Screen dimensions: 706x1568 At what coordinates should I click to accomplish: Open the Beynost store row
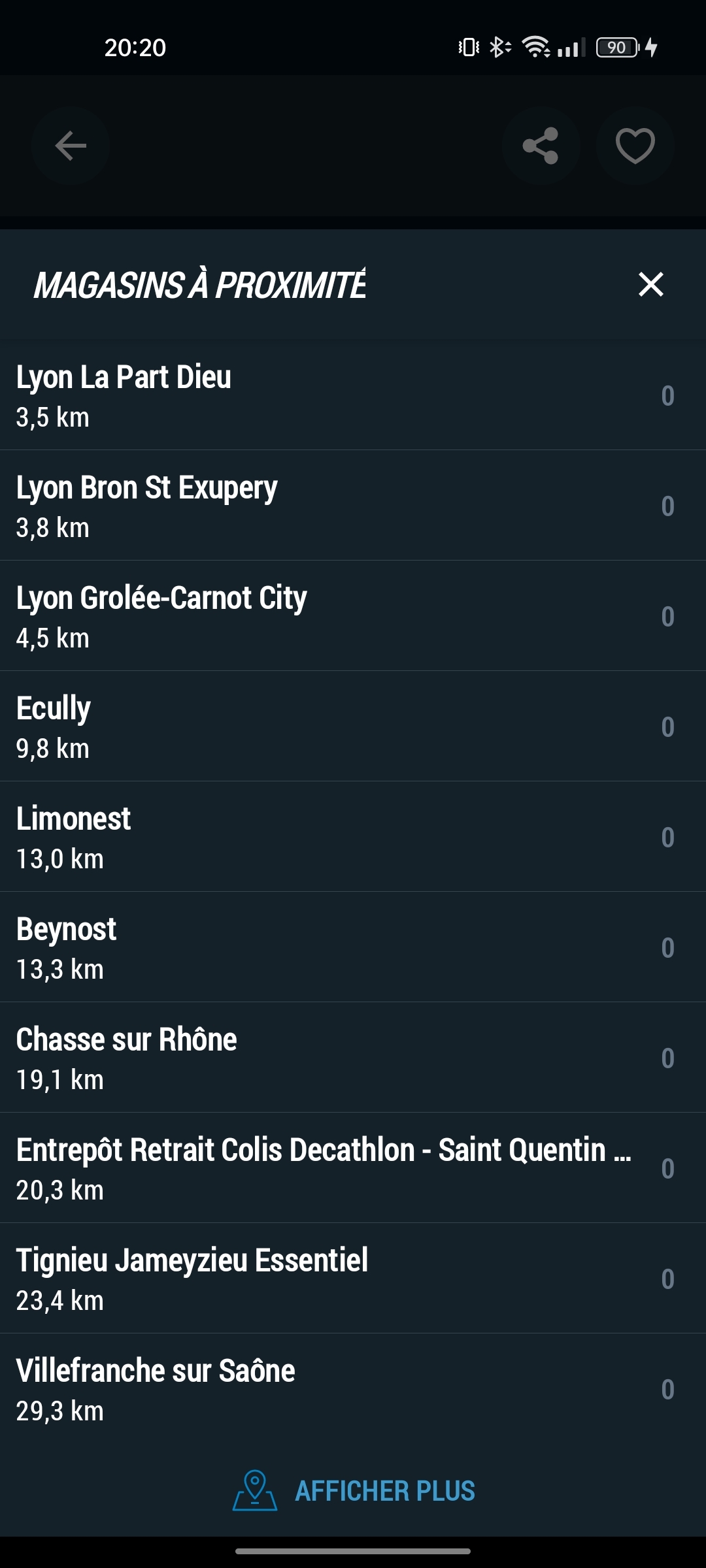point(353,947)
